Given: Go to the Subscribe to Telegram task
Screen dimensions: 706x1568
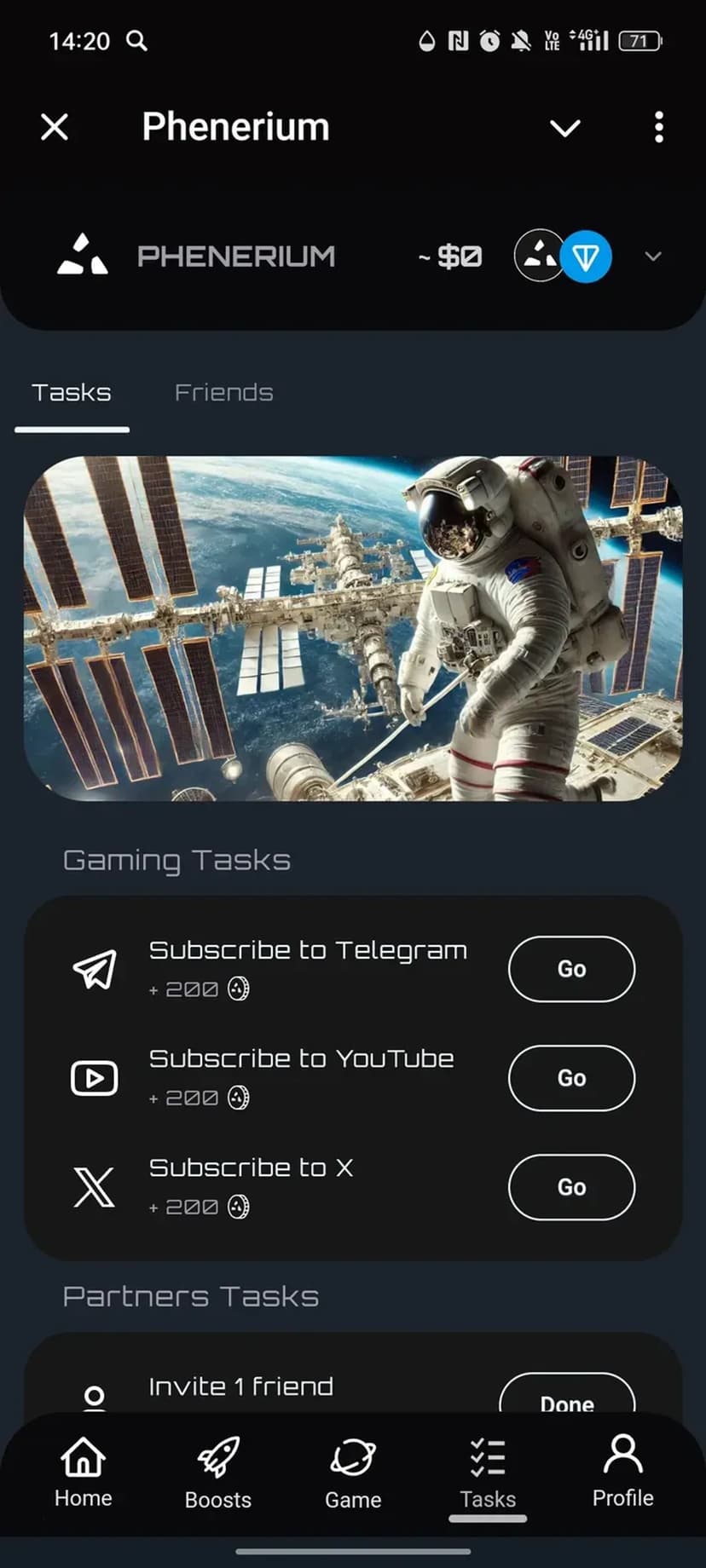Looking at the screenshot, I should pyautogui.click(x=571, y=969).
